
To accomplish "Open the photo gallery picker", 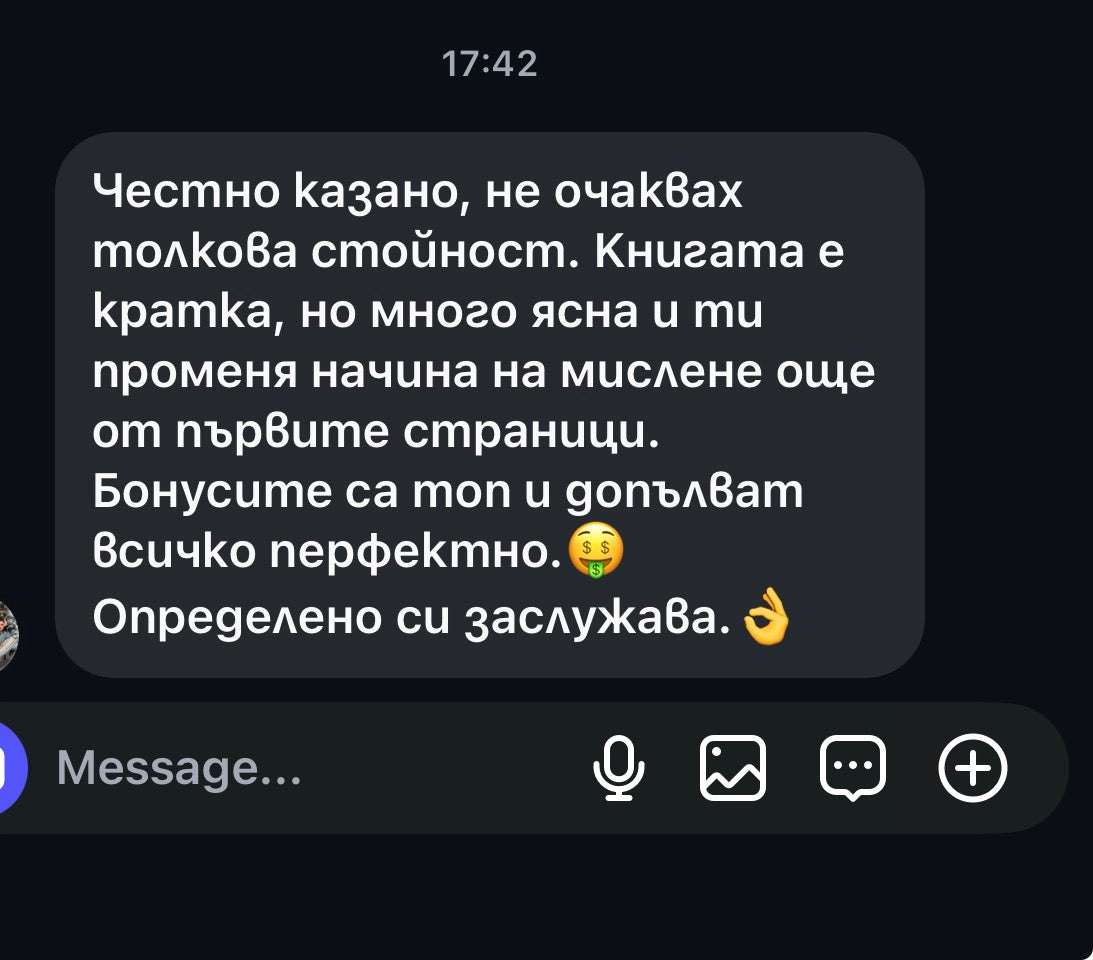I will coord(732,768).
